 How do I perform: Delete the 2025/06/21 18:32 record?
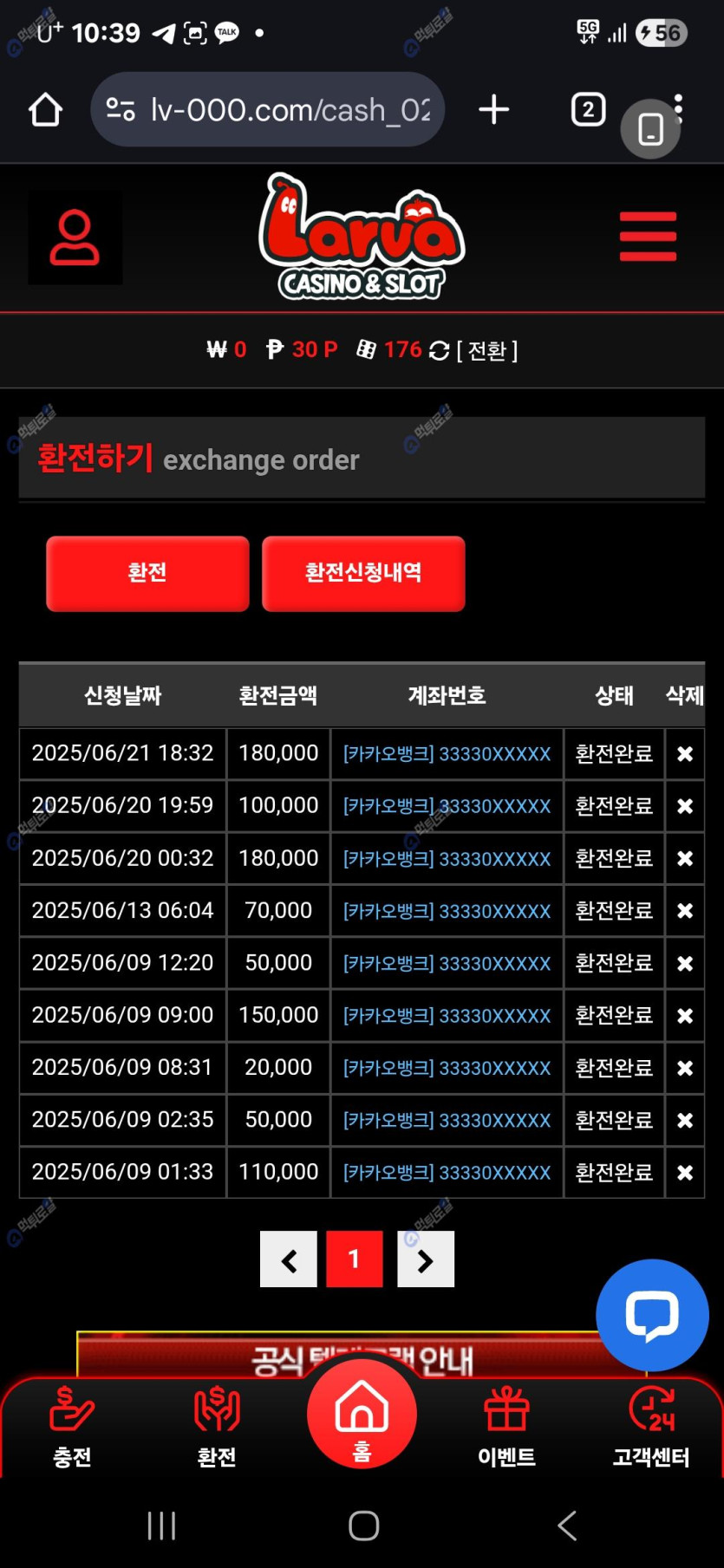(685, 754)
